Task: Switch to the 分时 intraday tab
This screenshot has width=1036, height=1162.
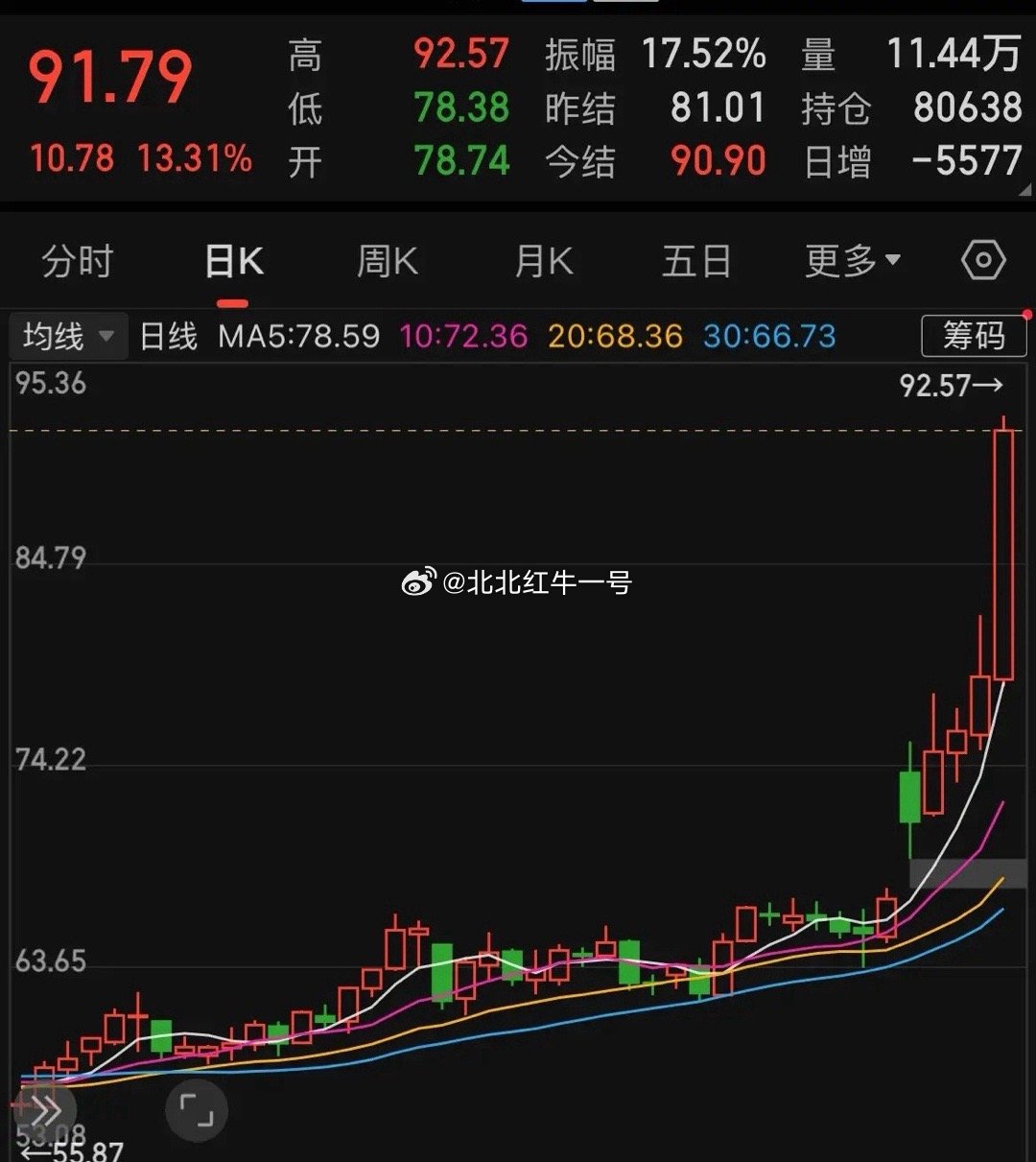Action: tap(78, 260)
